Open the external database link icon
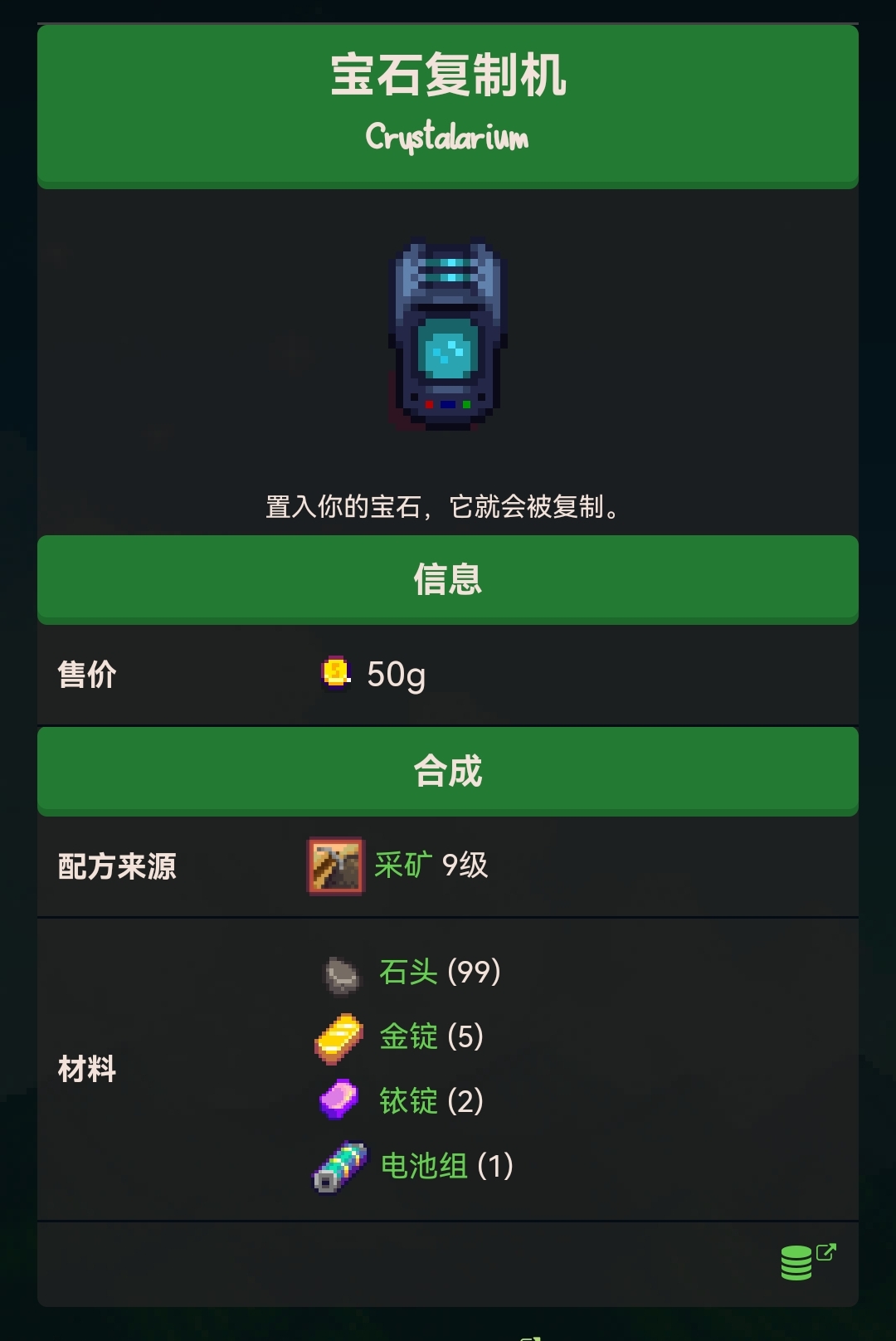Screen dimensions: 896x1341 click(807, 1261)
